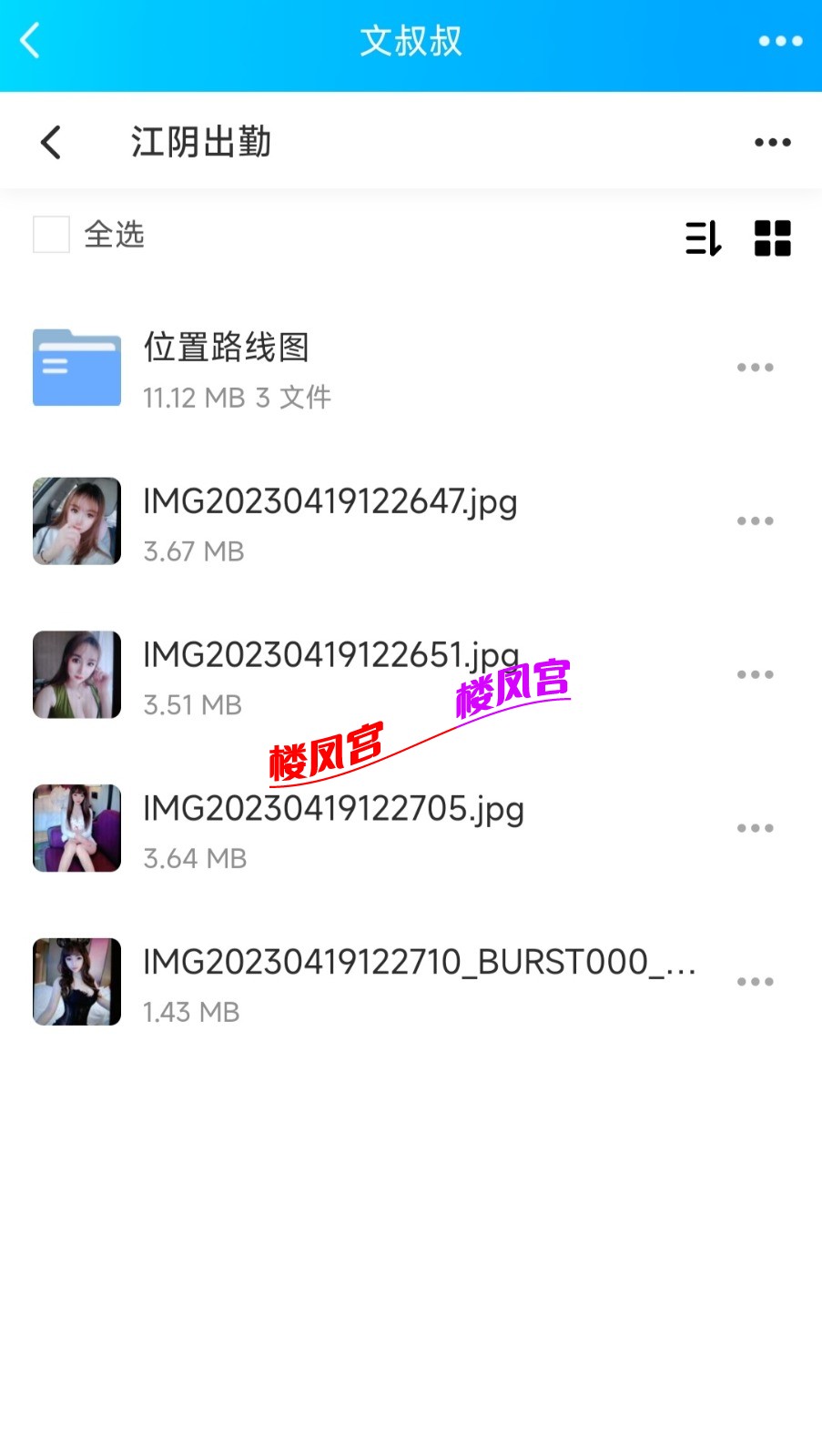
Task: Open options menu for the BURST000 image
Action: pos(756,981)
